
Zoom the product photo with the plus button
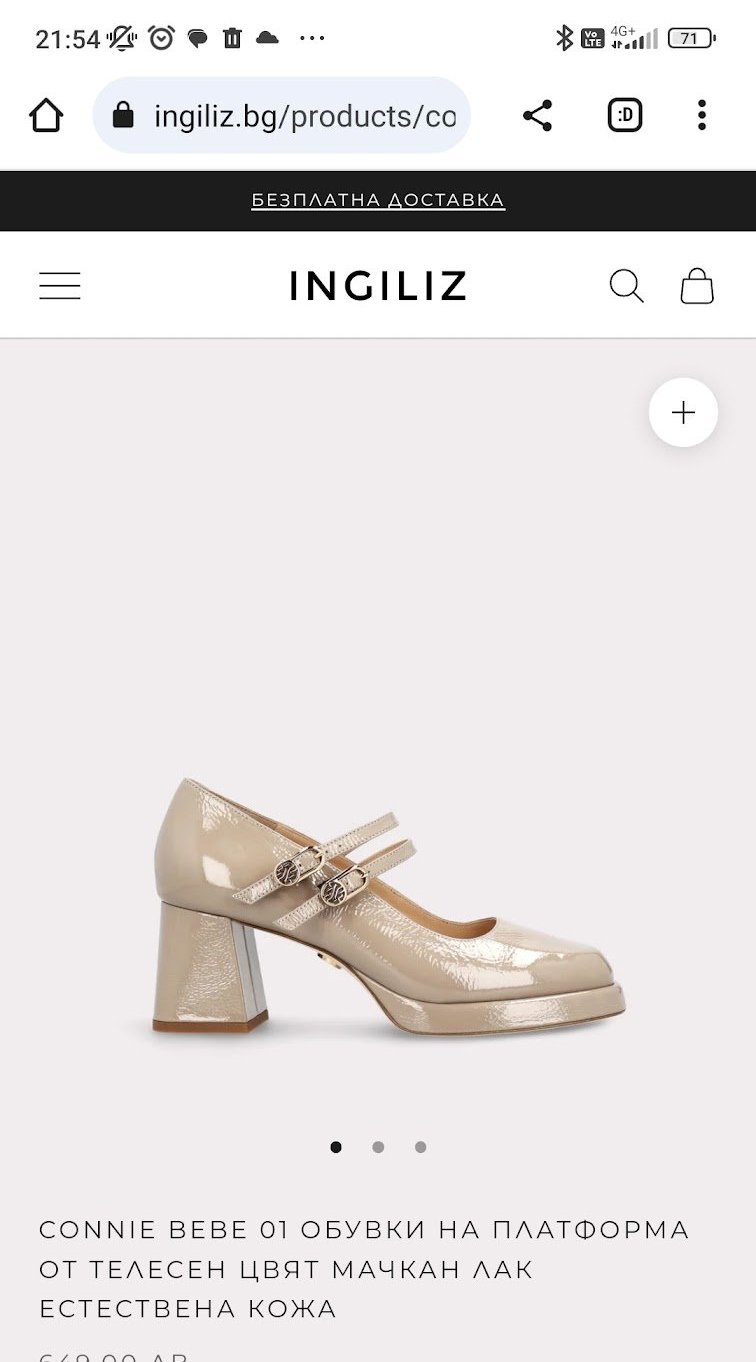(683, 412)
